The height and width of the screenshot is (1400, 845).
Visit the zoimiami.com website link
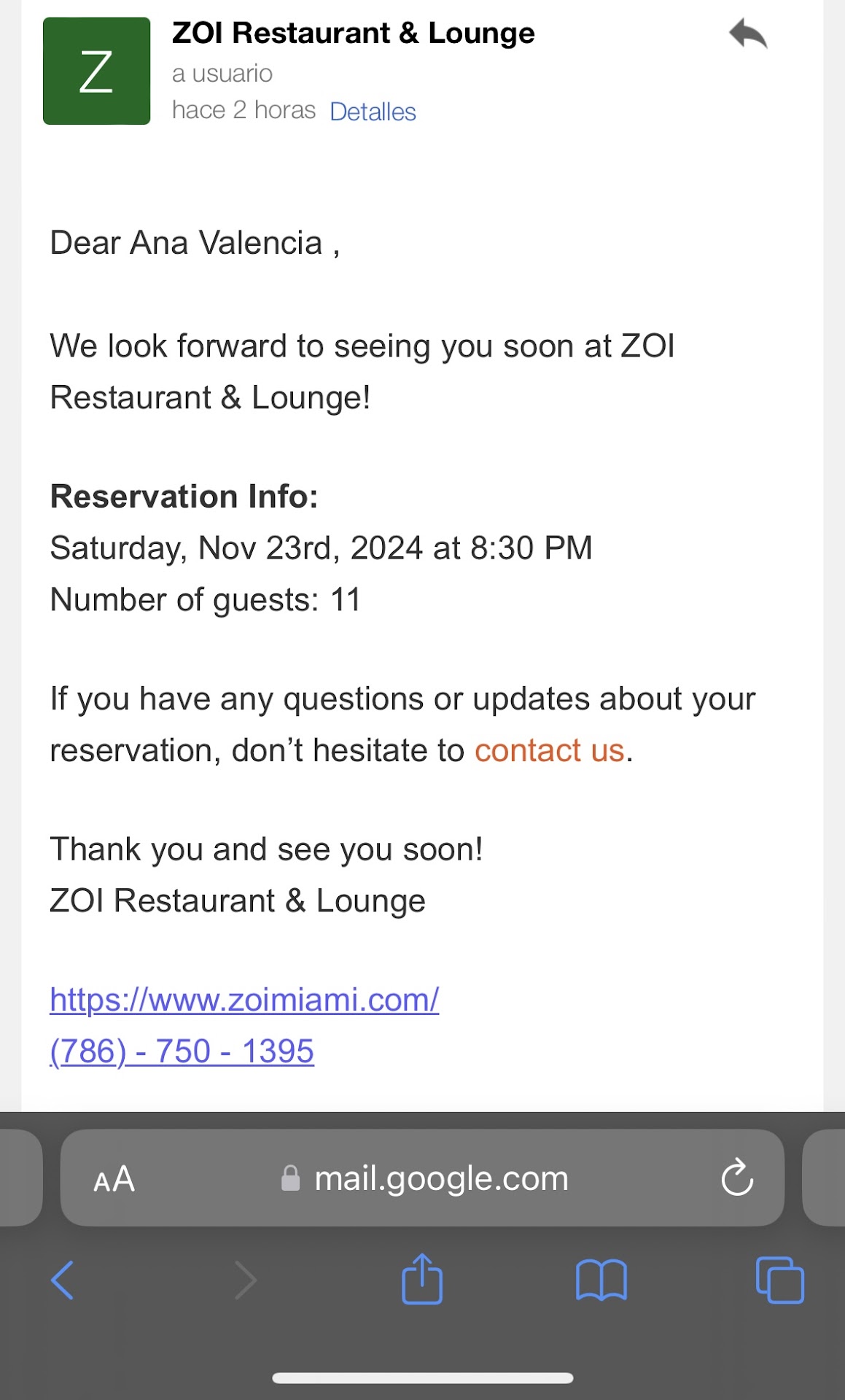click(x=244, y=1000)
